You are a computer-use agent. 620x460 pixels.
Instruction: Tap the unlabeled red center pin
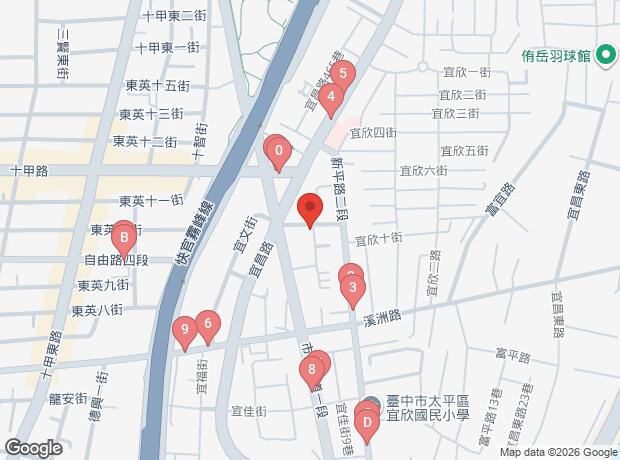[310, 211]
